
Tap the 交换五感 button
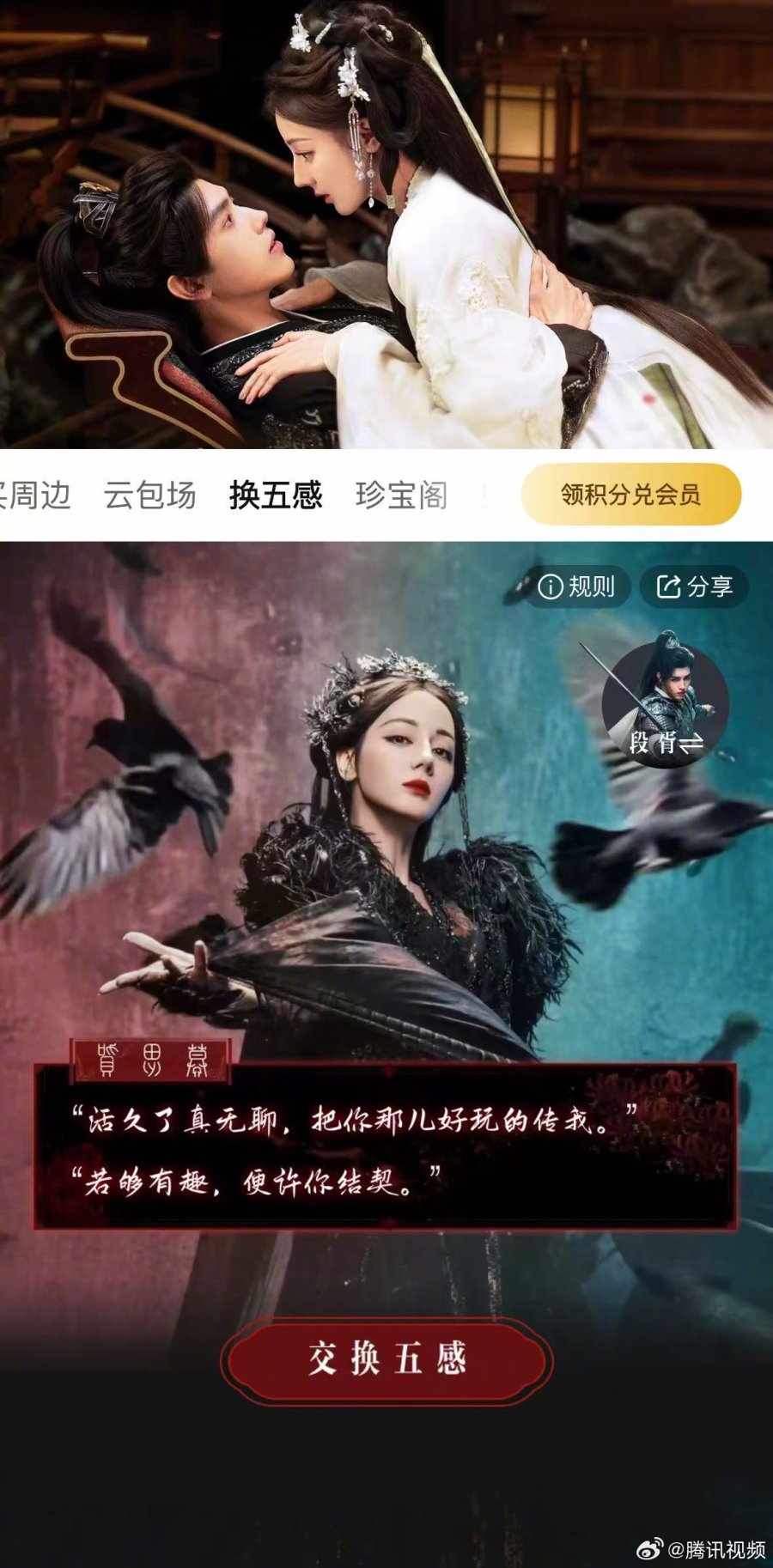tap(386, 1359)
